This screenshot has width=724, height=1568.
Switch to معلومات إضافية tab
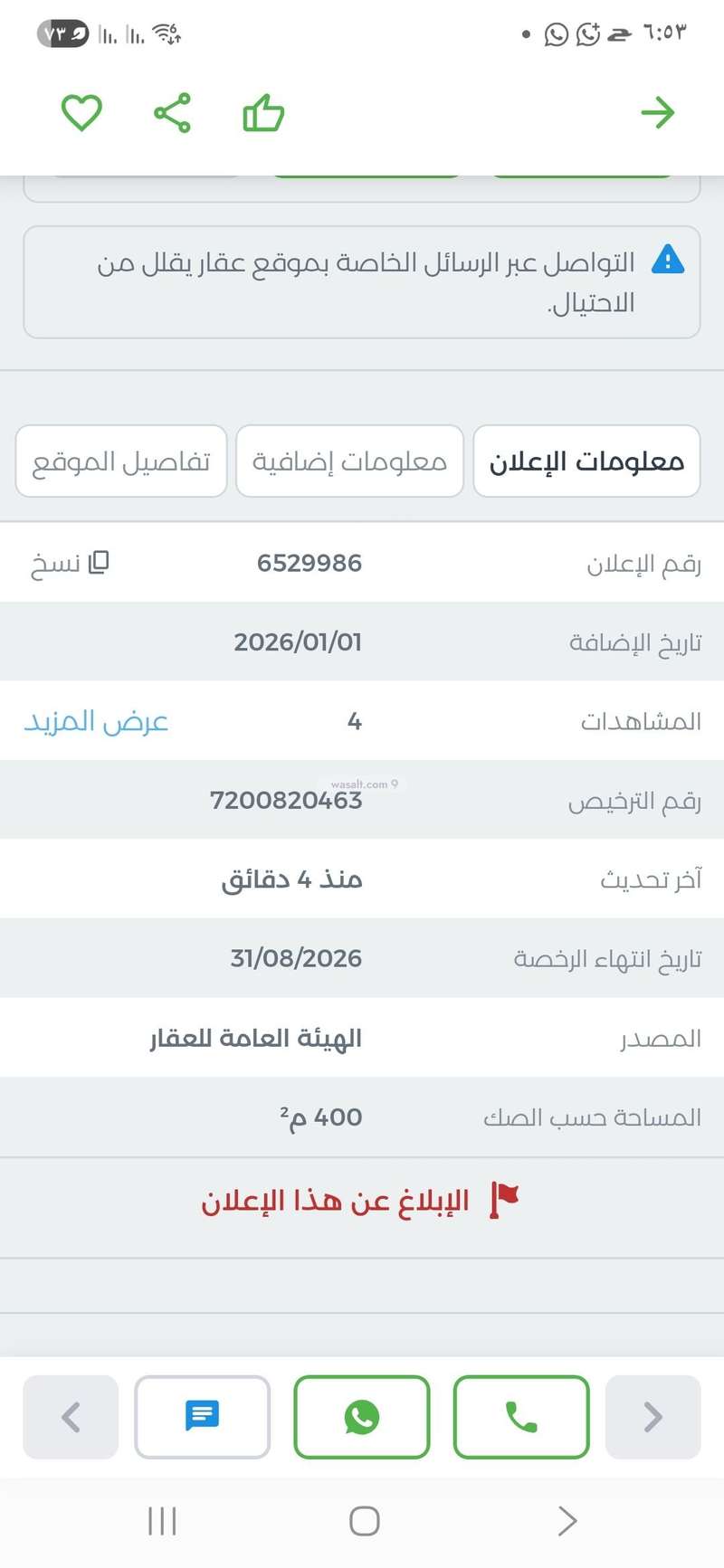click(x=349, y=461)
